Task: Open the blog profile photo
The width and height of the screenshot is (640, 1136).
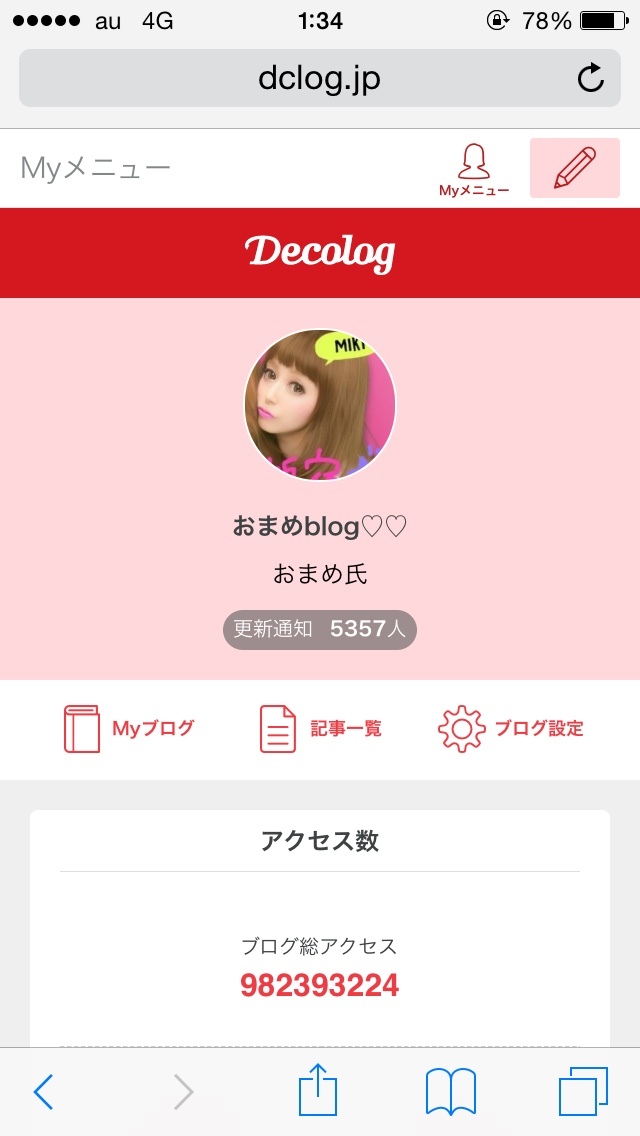Action: 320,404
